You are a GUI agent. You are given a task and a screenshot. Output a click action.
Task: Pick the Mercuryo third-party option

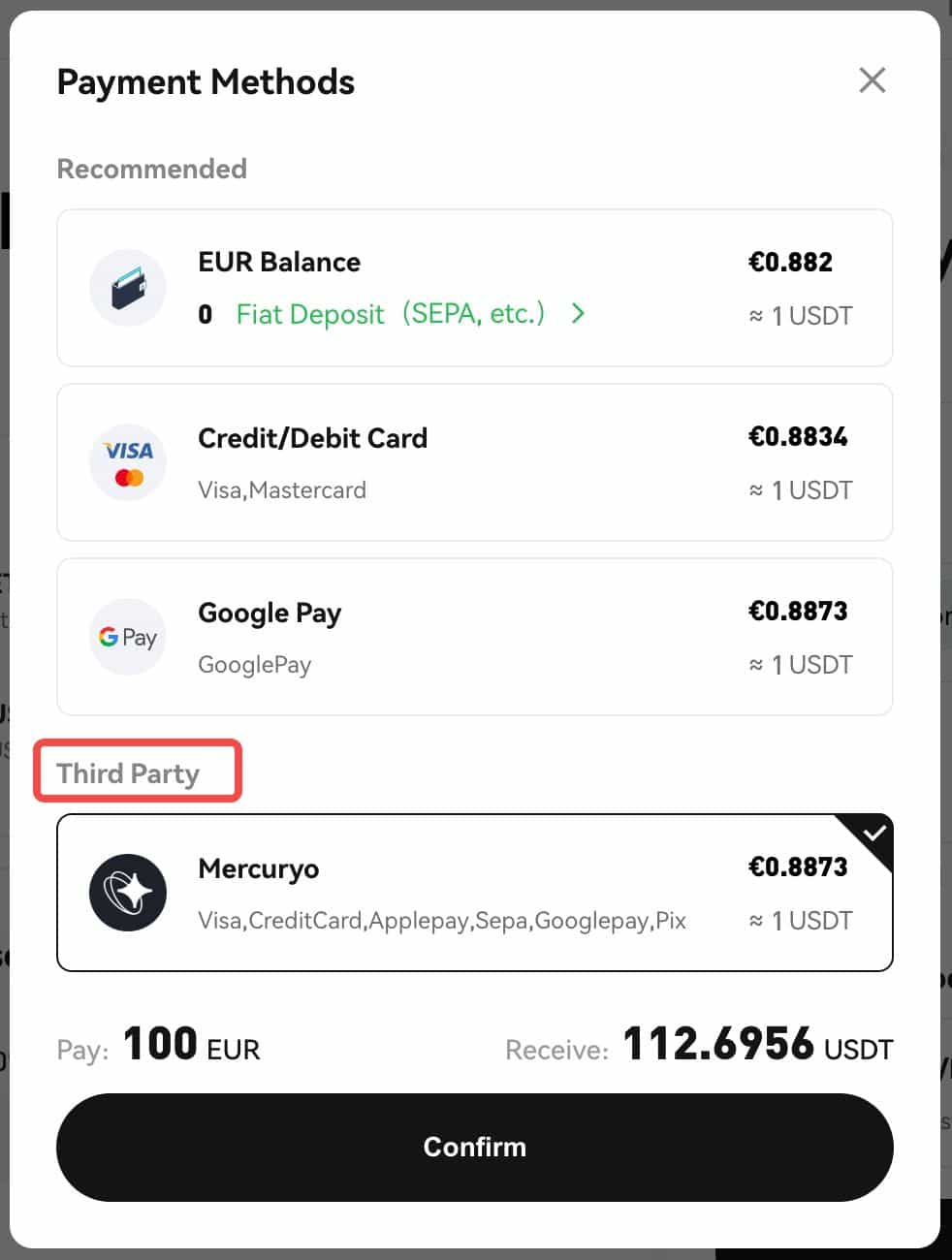[474, 892]
